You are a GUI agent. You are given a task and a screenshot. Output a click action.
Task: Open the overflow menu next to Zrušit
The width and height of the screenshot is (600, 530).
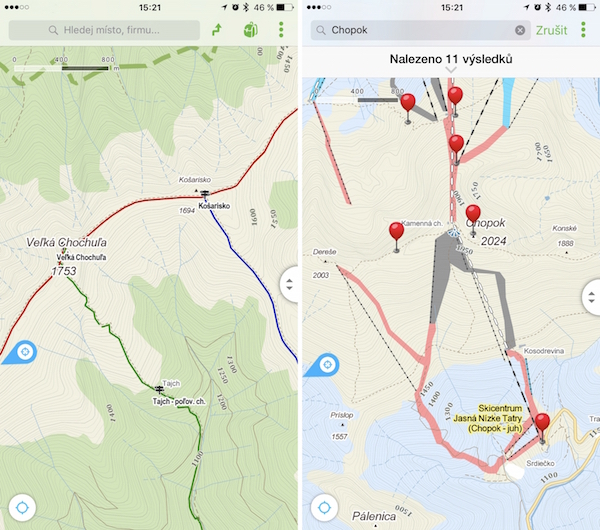[x=584, y=30]
